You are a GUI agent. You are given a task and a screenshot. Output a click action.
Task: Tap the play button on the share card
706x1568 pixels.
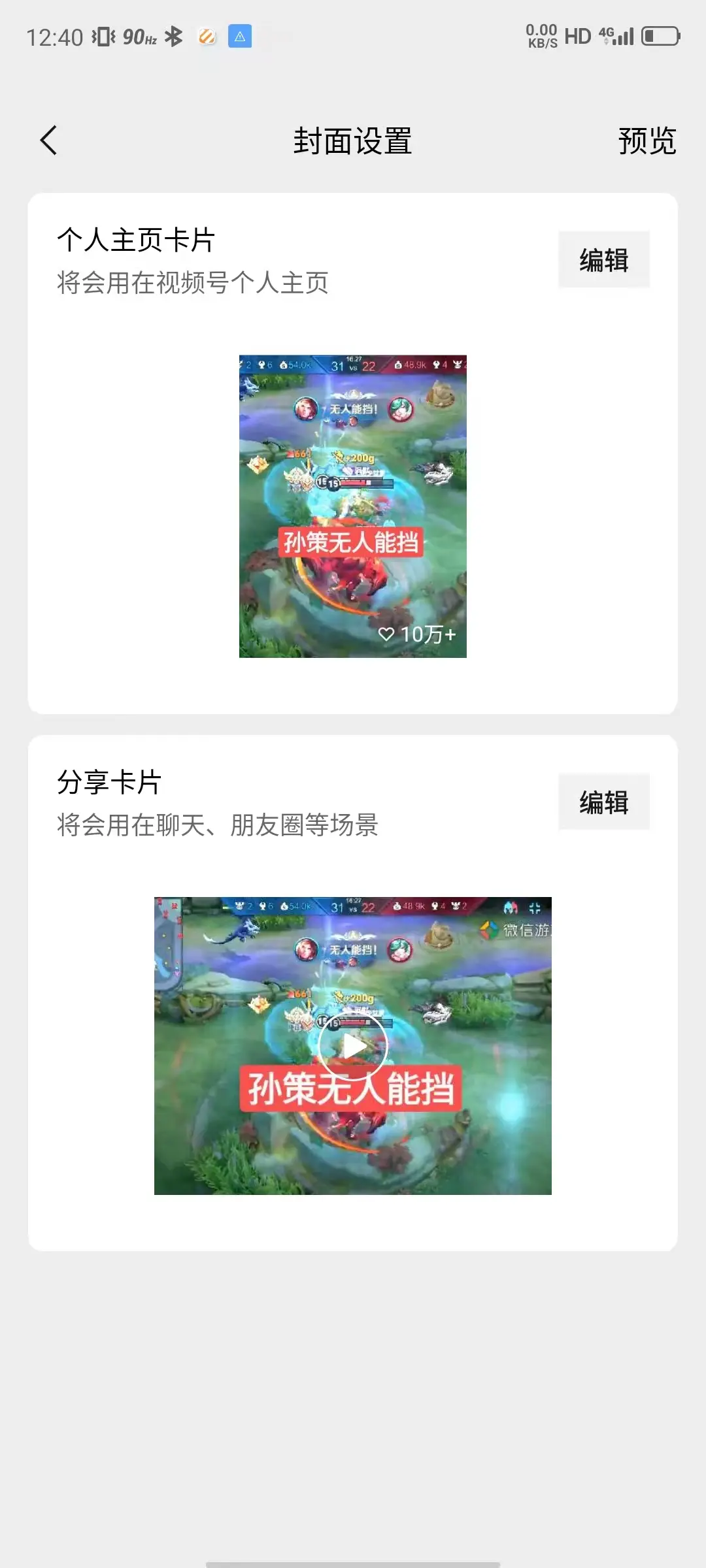tap(353, 1045)
